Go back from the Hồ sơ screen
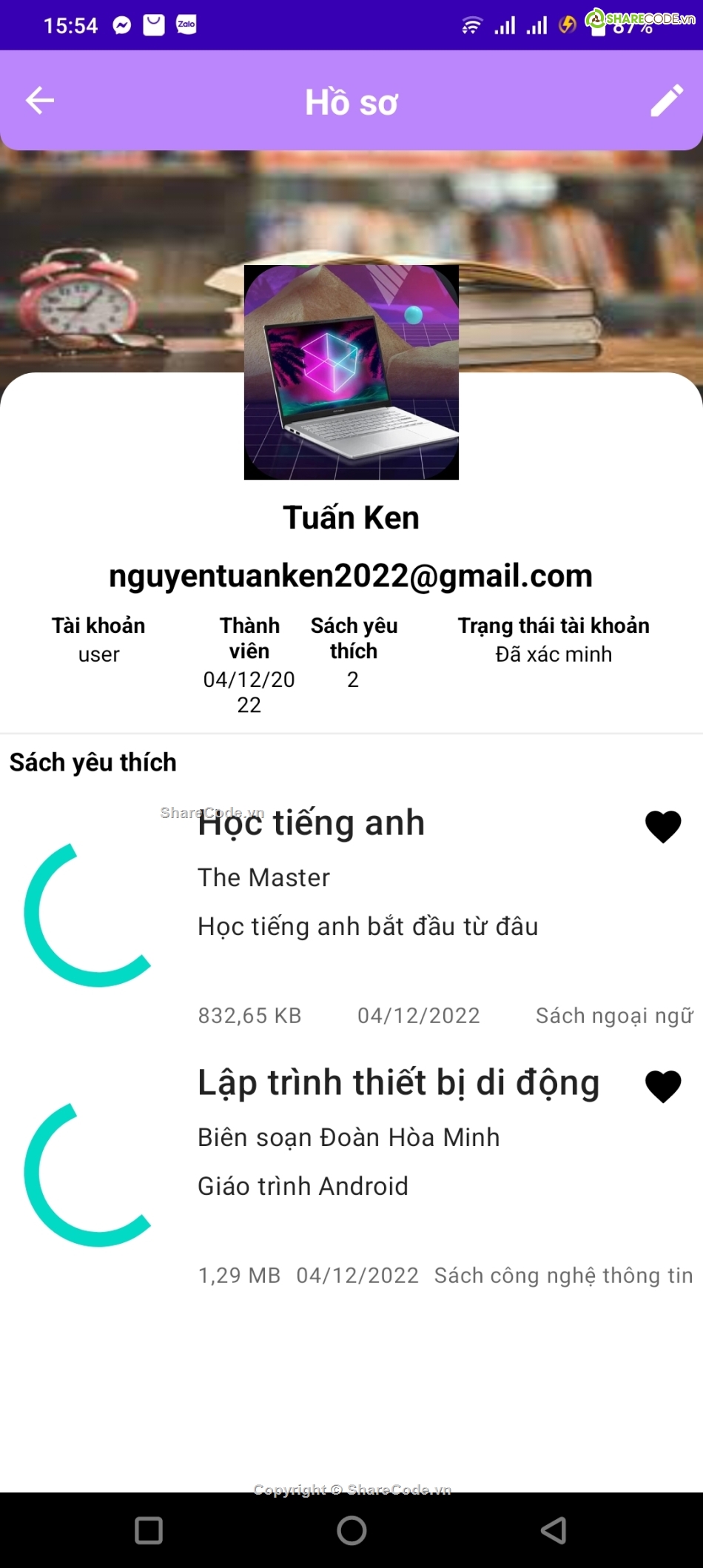This screenshot has width=703, height=1568. point(40,101)
